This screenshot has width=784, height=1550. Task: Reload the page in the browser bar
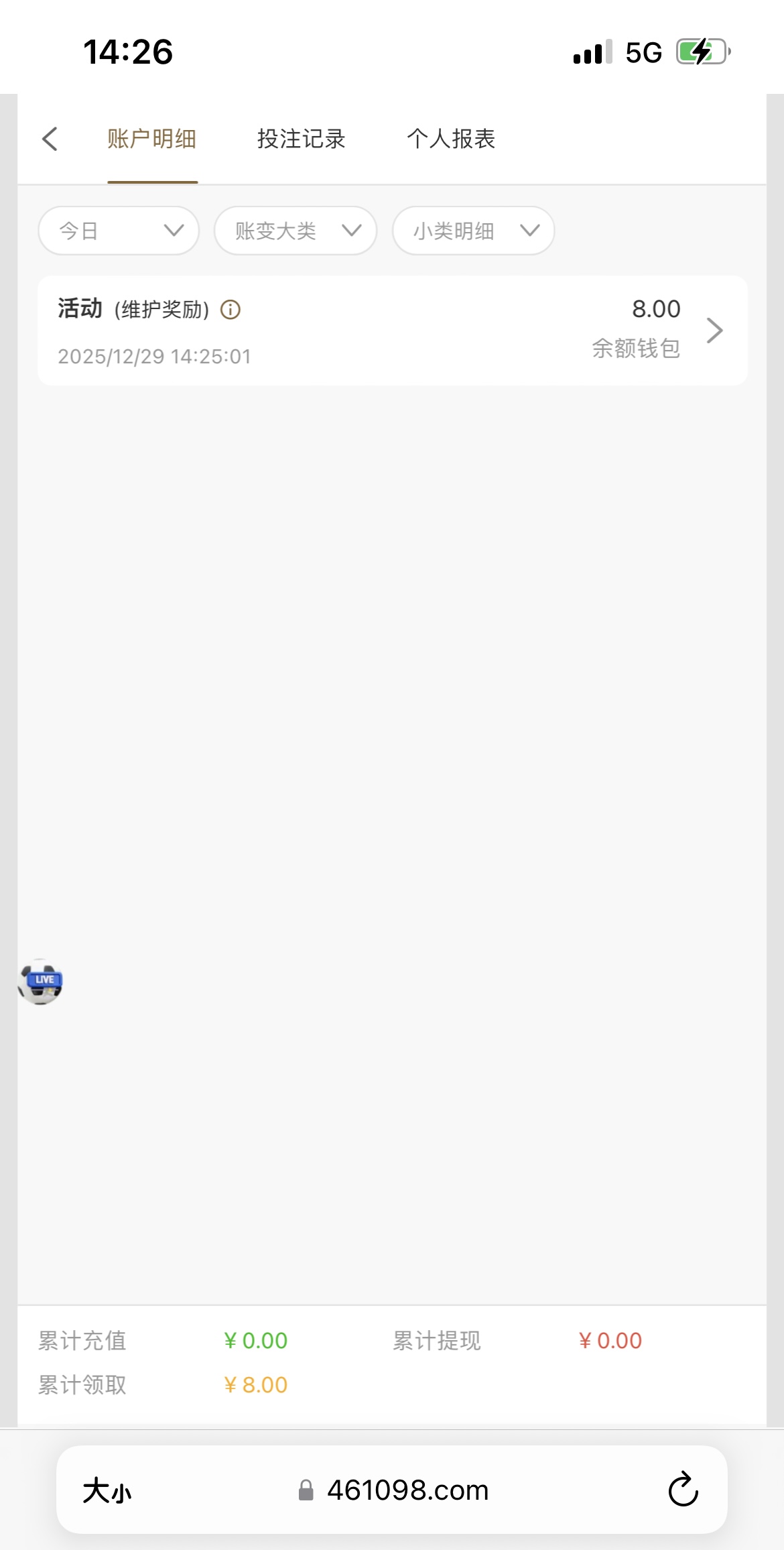tap(683, 1490)
